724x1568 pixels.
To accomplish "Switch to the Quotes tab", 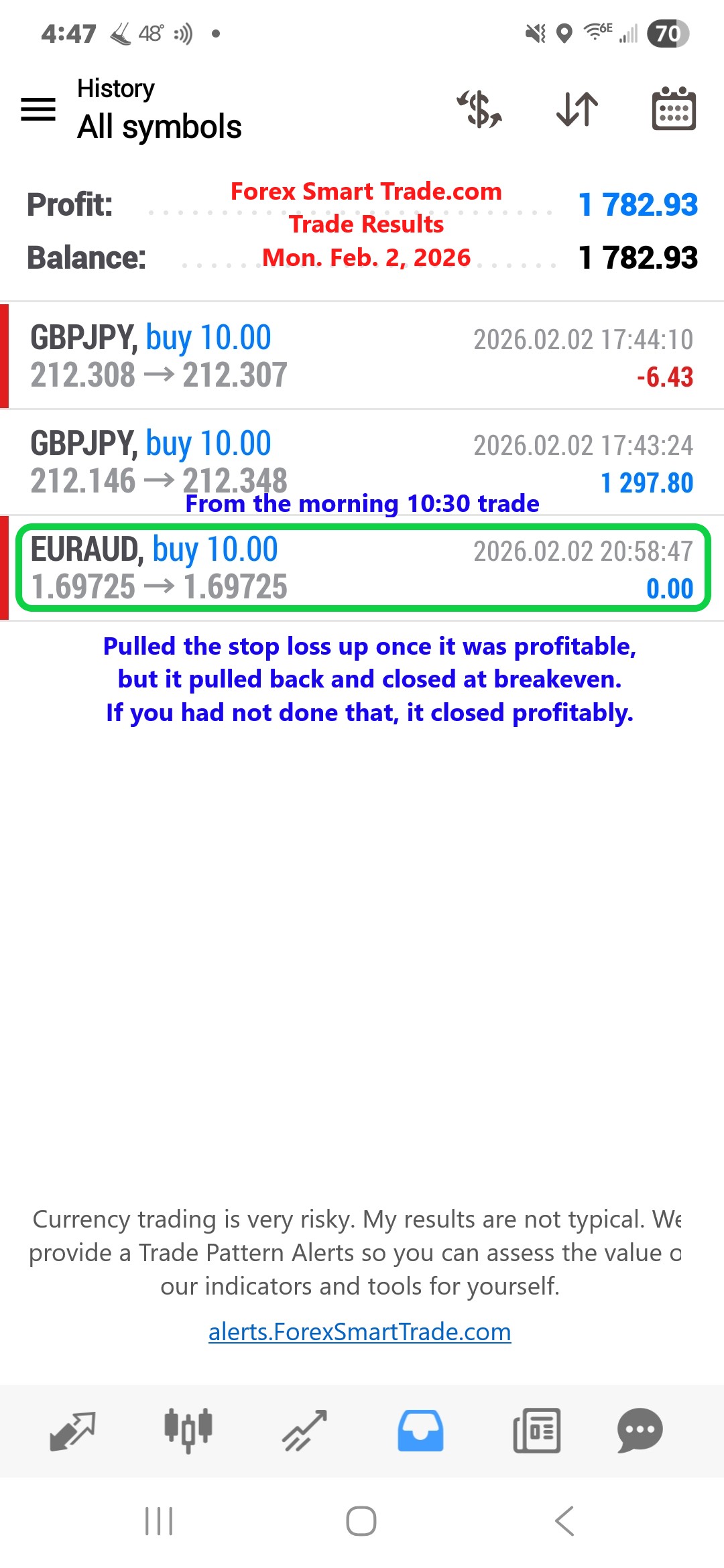I will [x=72, y=1431].
